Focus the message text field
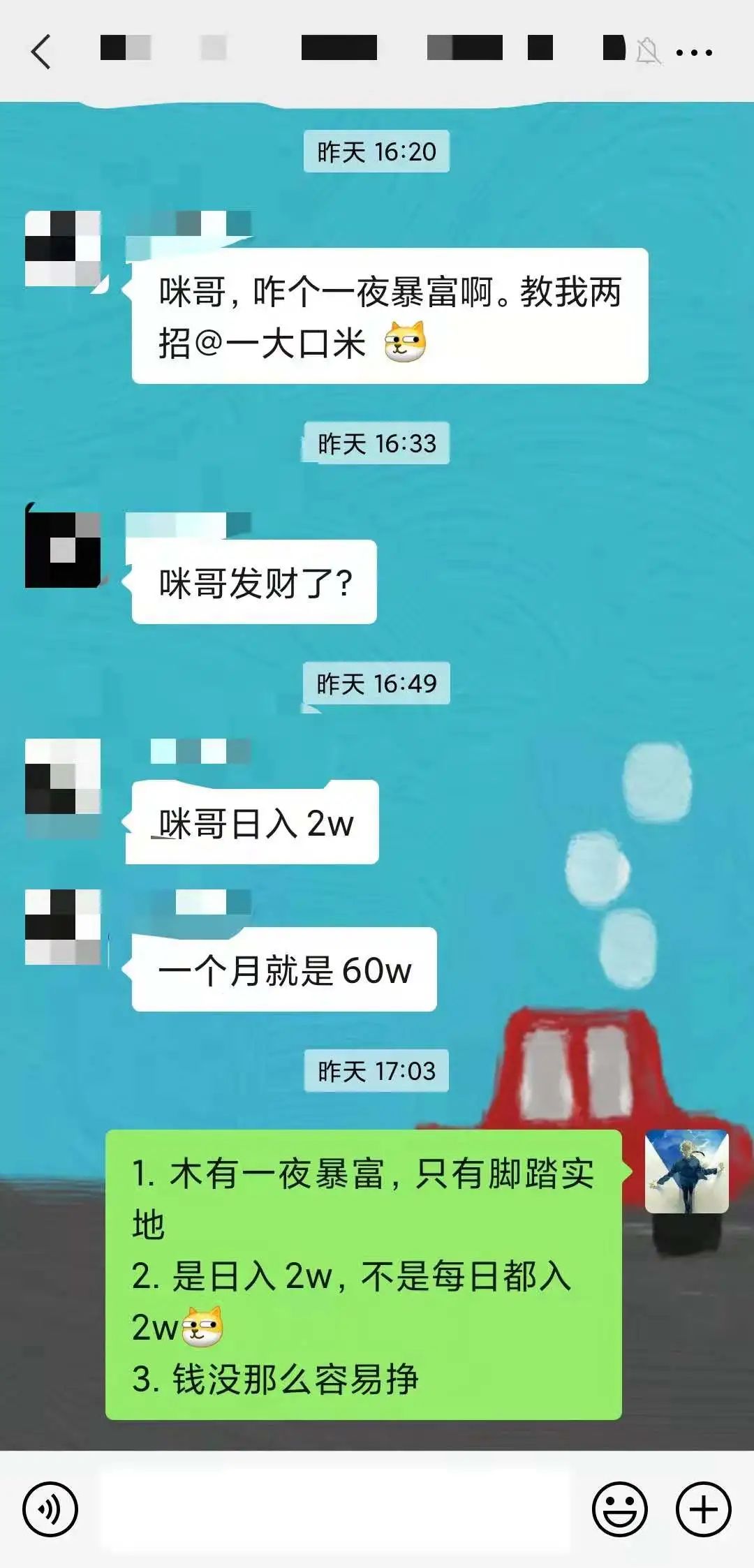 tap(335, 1509)
